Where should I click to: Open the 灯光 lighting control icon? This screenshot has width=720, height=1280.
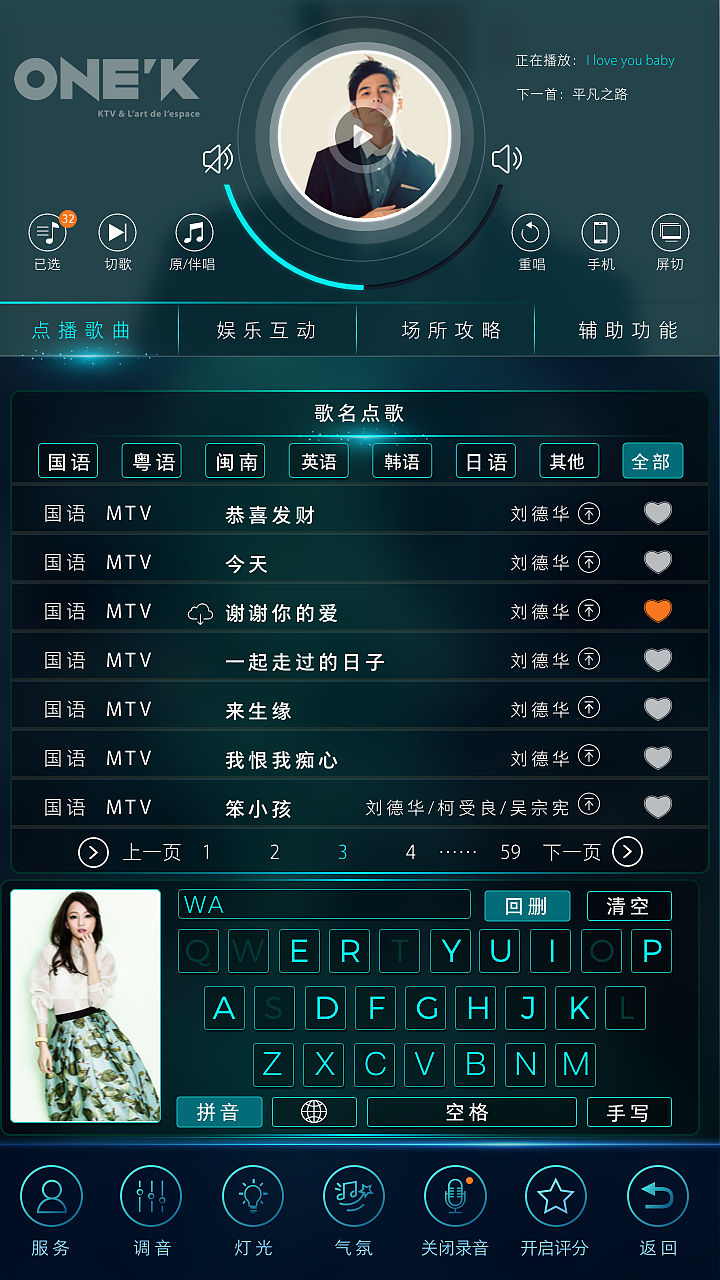point(252,1194)
